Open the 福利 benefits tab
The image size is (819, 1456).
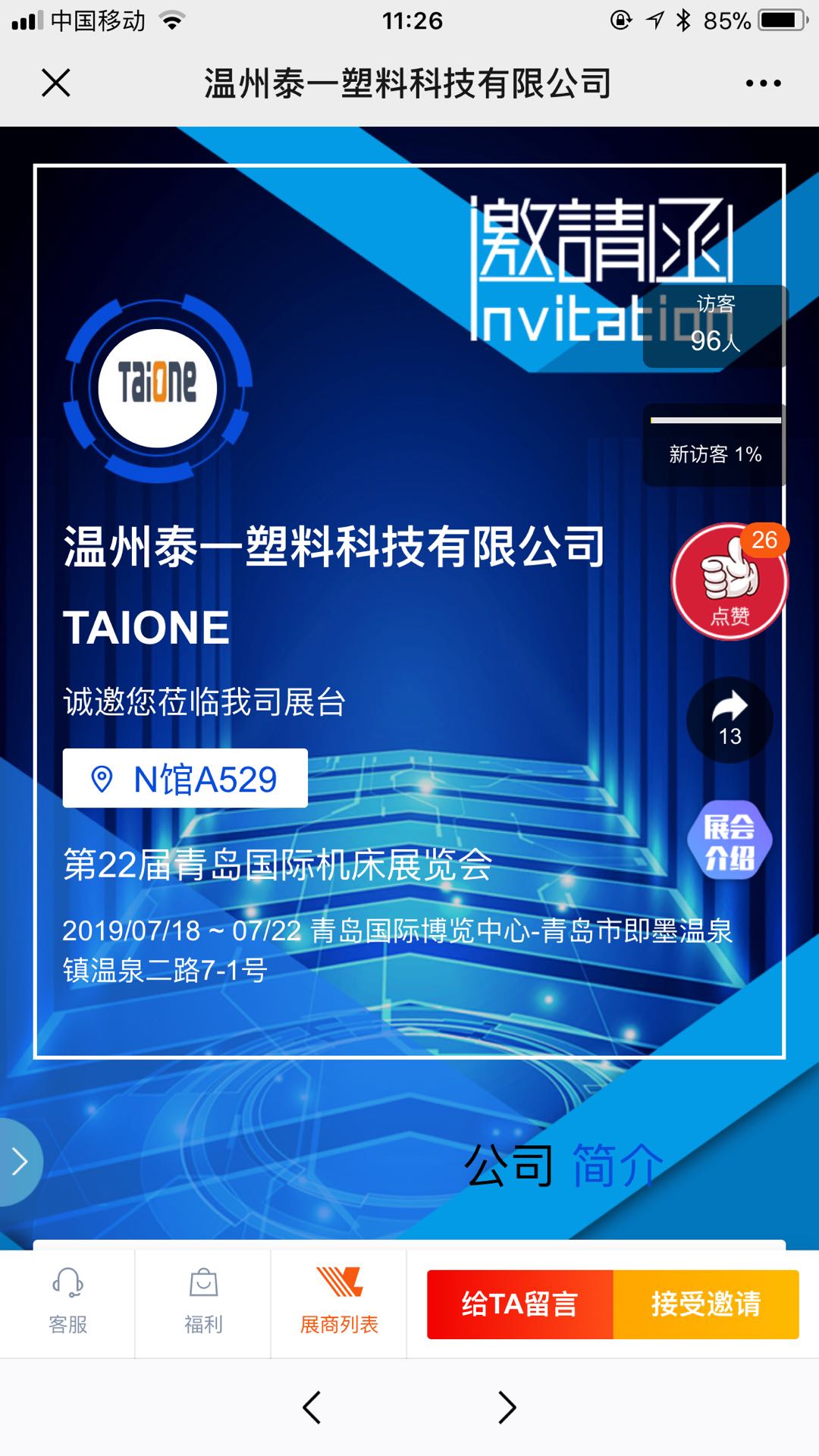[203, 1302]
